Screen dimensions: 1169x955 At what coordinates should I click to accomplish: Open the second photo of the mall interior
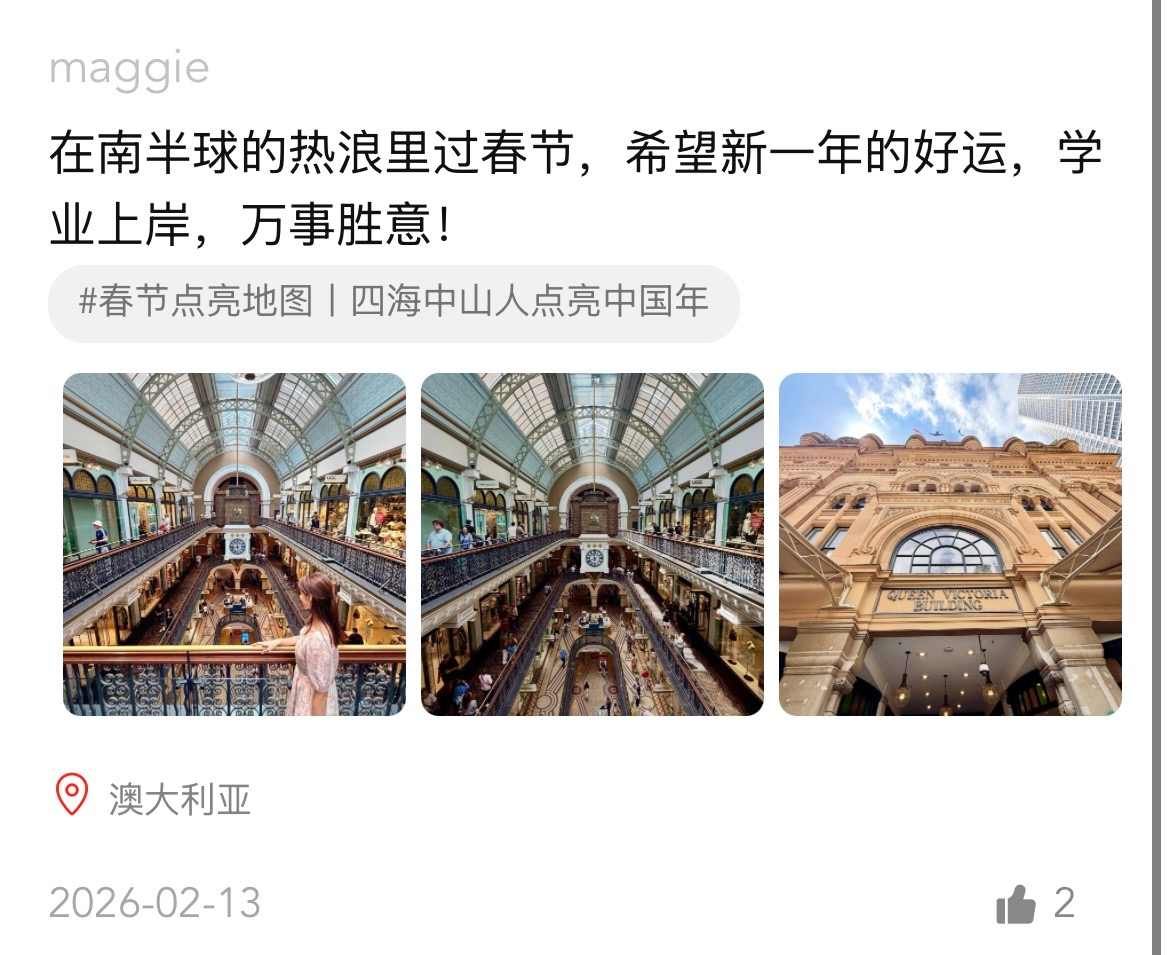point(592,545)
